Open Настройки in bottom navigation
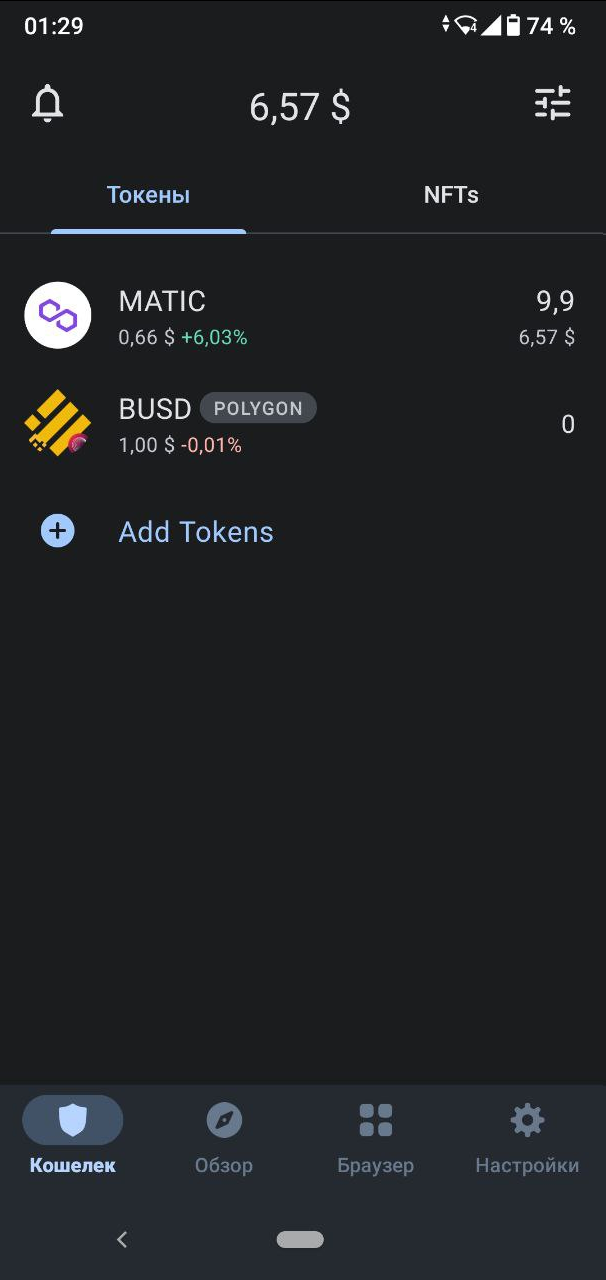This screenshot has height=1280, width=606. tap(527, 1138)
